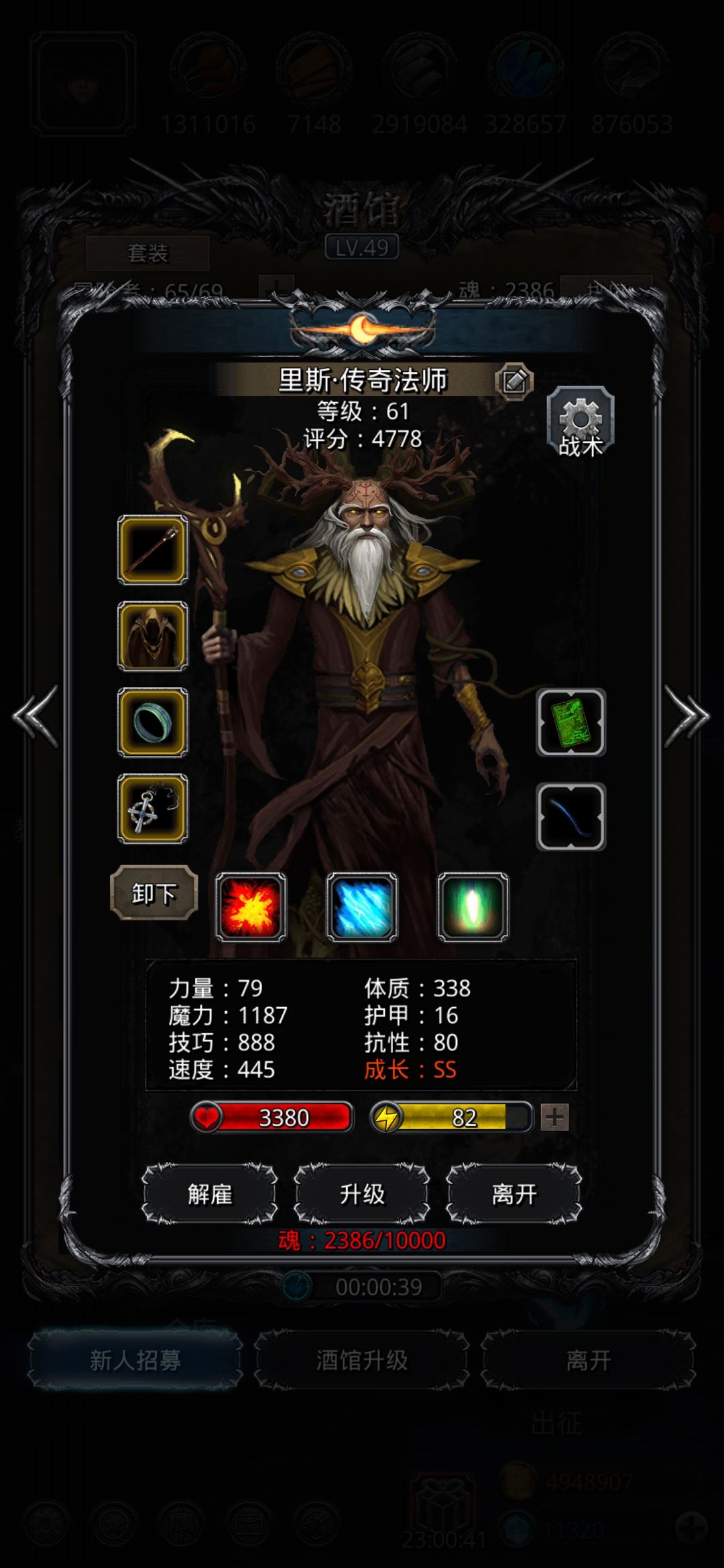Screen dimensions: 724x1568
Task: View the blue ice skill
Action: (x=362, y=907)
